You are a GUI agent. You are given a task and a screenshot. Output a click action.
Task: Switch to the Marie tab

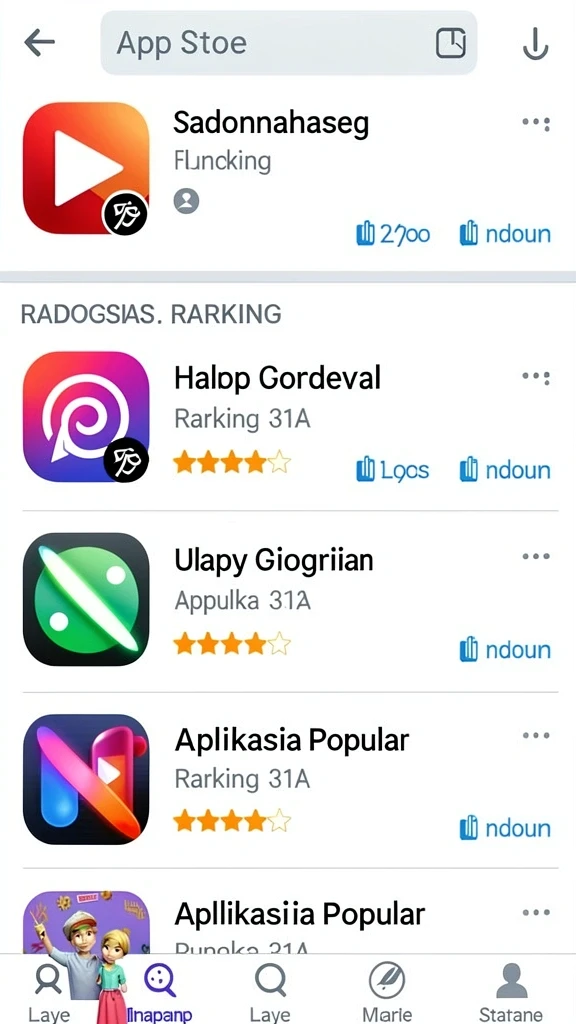point(387,991)
